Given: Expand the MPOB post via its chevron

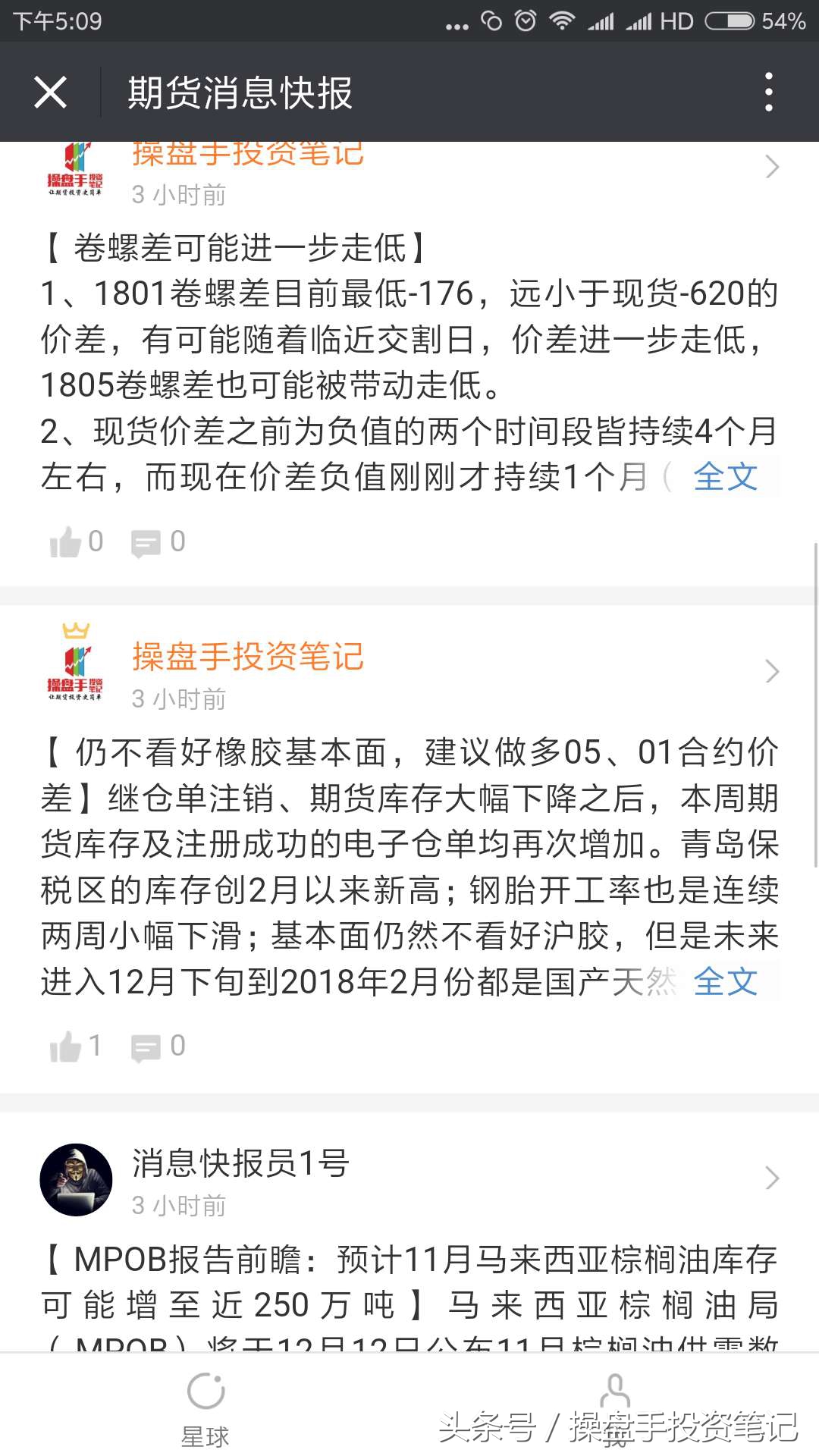Looking at the screenshot, I should [x=771, y=1178].
